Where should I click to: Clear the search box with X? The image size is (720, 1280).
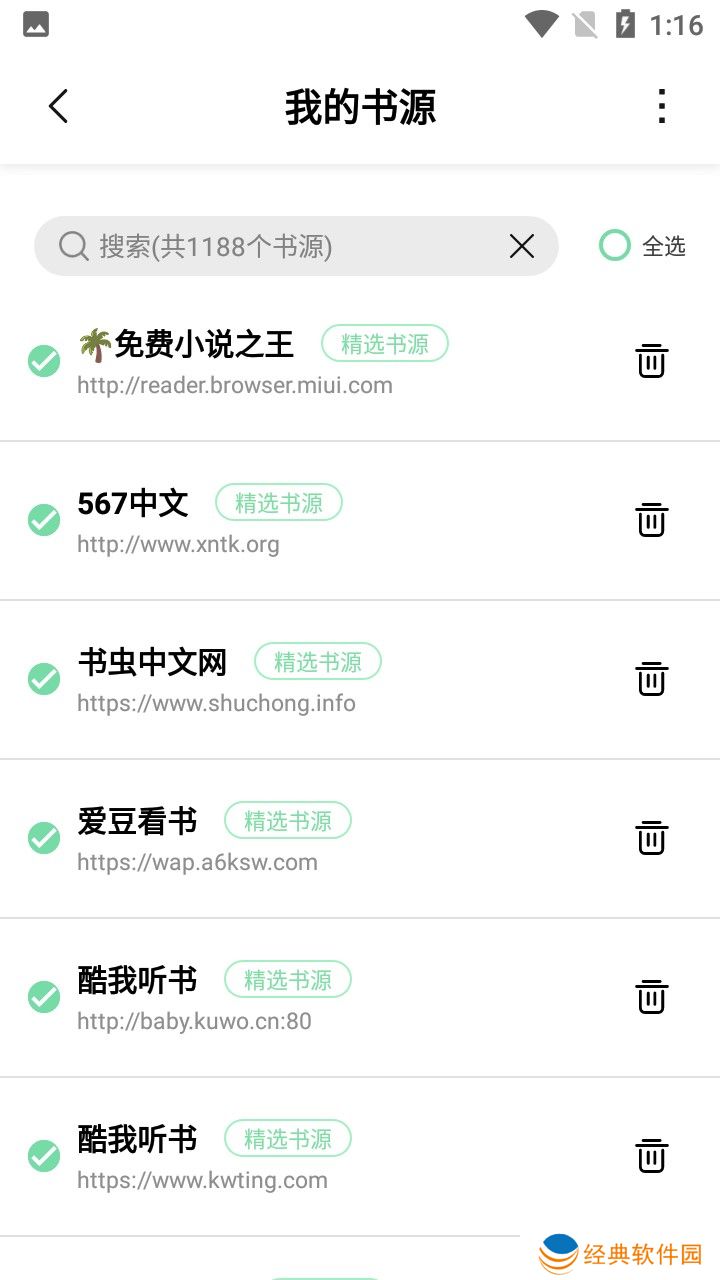pos(522,246)
